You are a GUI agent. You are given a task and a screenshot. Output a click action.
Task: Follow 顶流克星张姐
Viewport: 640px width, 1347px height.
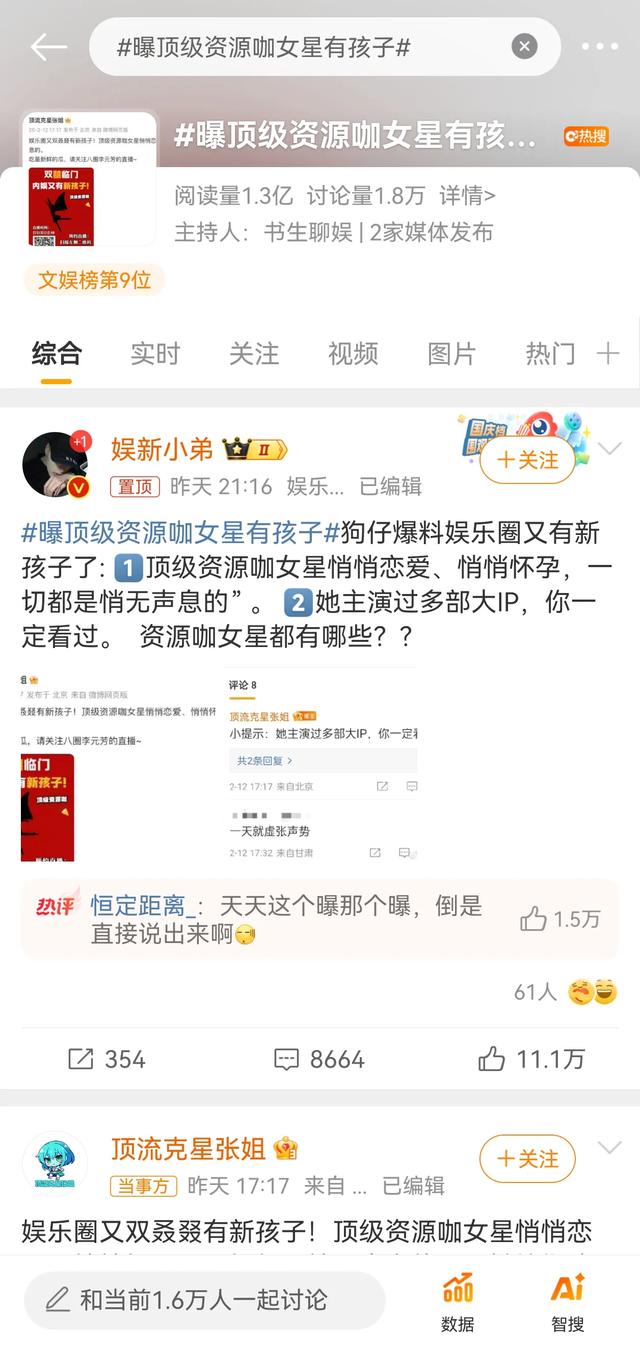pos(527,1159)
